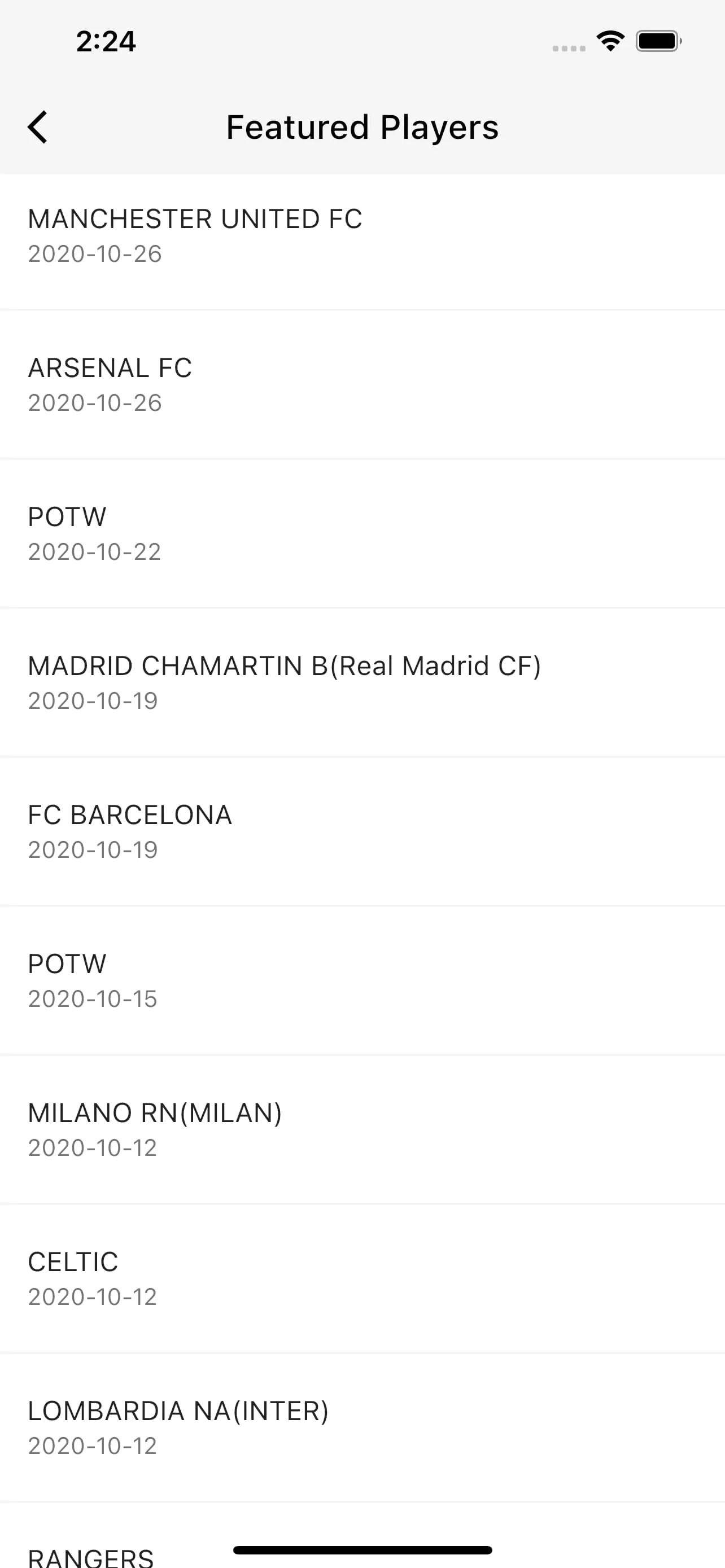Image resolution: width=725 pixels, height=1568 pixels.
Task: Select the FC BARCELONA entry
Action: pos(130,814)
